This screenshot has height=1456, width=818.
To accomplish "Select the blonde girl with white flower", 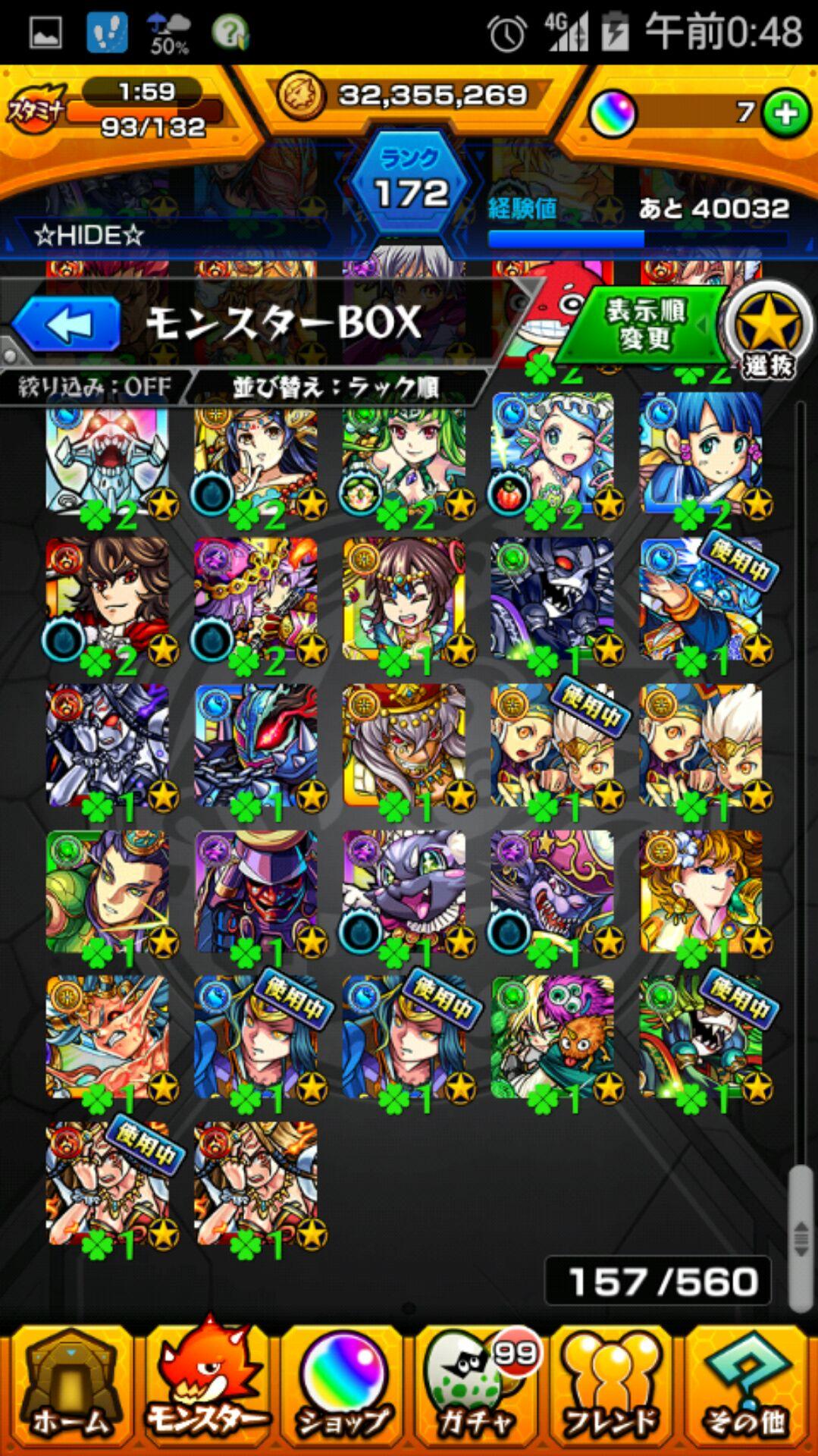I will point(702,891).
